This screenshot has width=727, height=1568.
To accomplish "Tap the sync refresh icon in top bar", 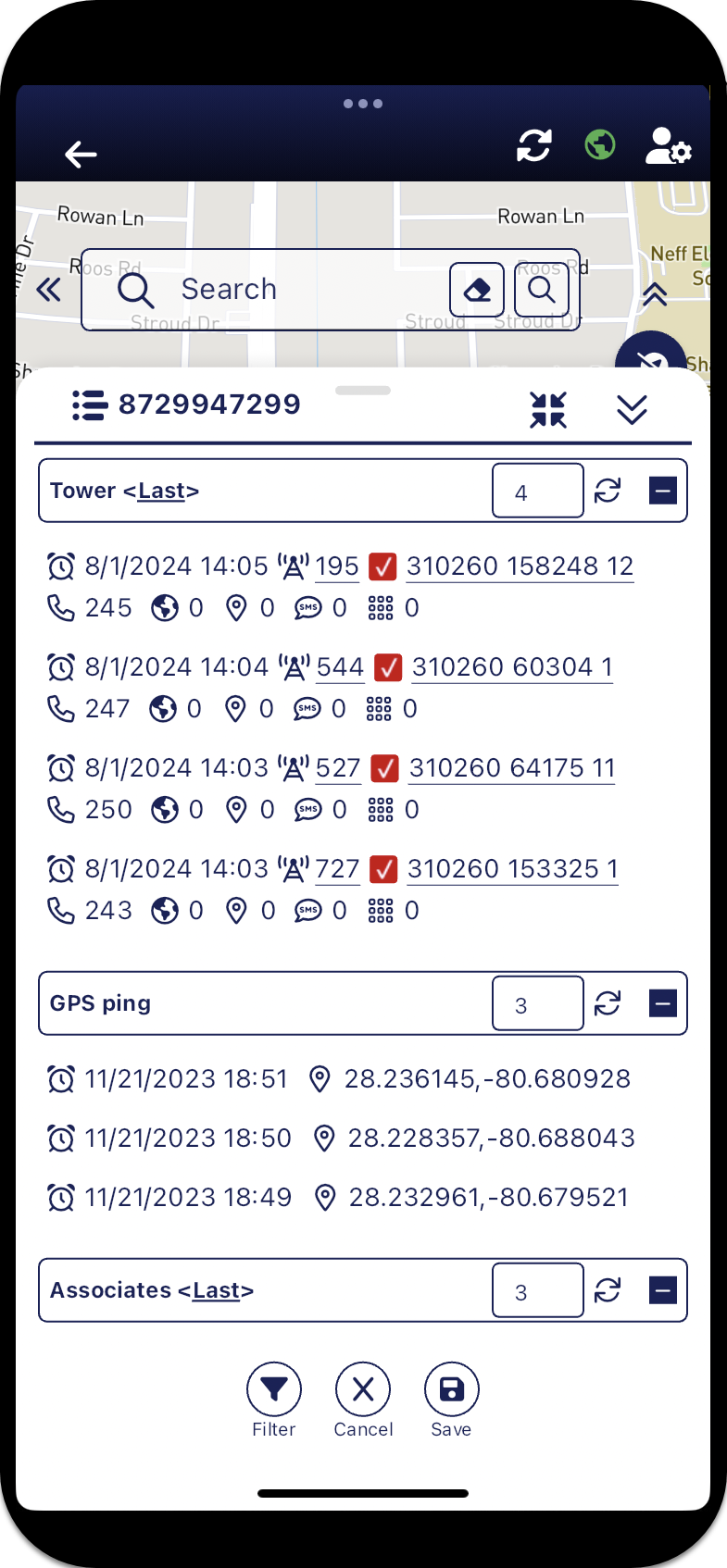I will point(533,145).
